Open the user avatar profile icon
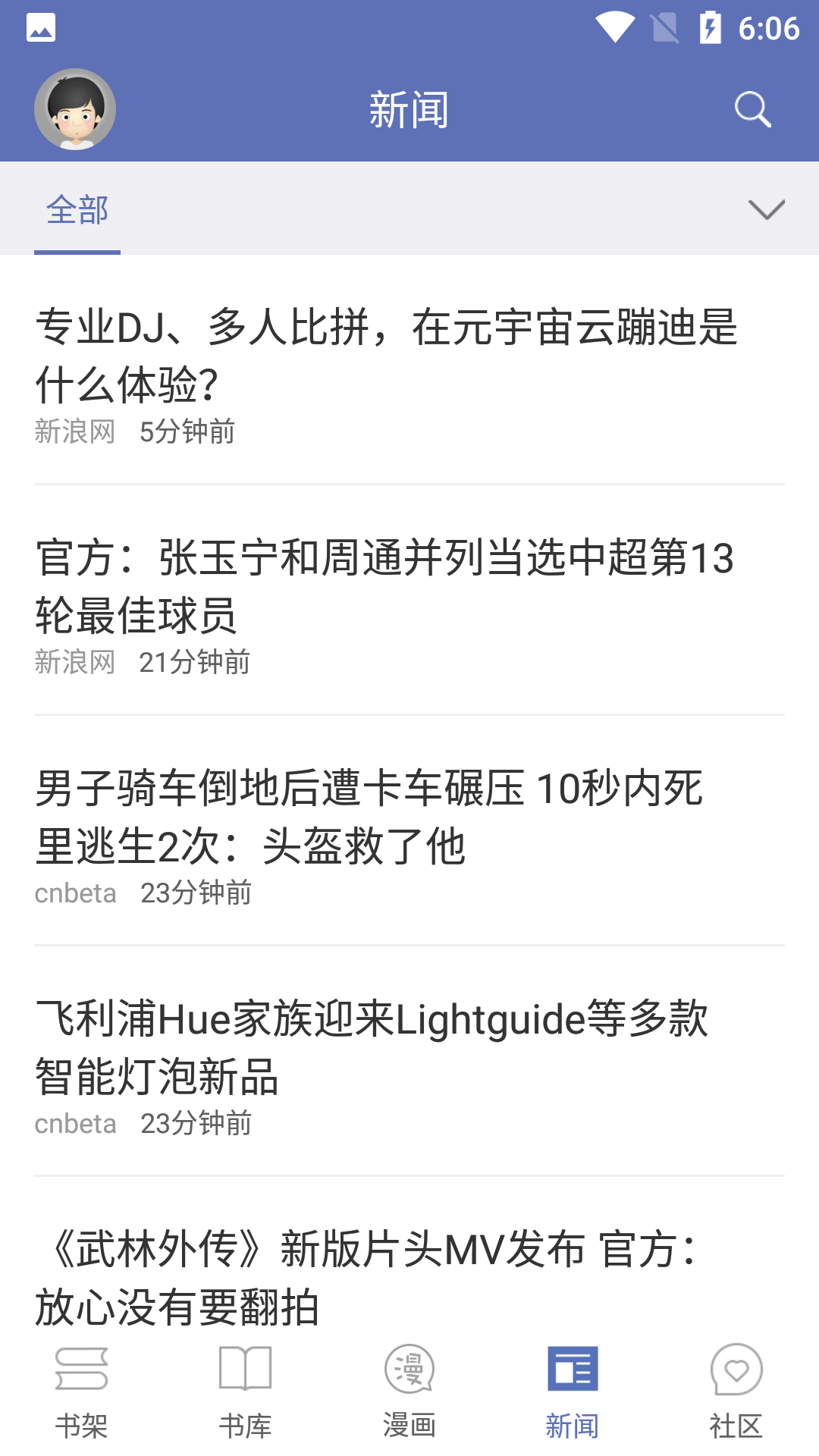 tap(74, 108)
